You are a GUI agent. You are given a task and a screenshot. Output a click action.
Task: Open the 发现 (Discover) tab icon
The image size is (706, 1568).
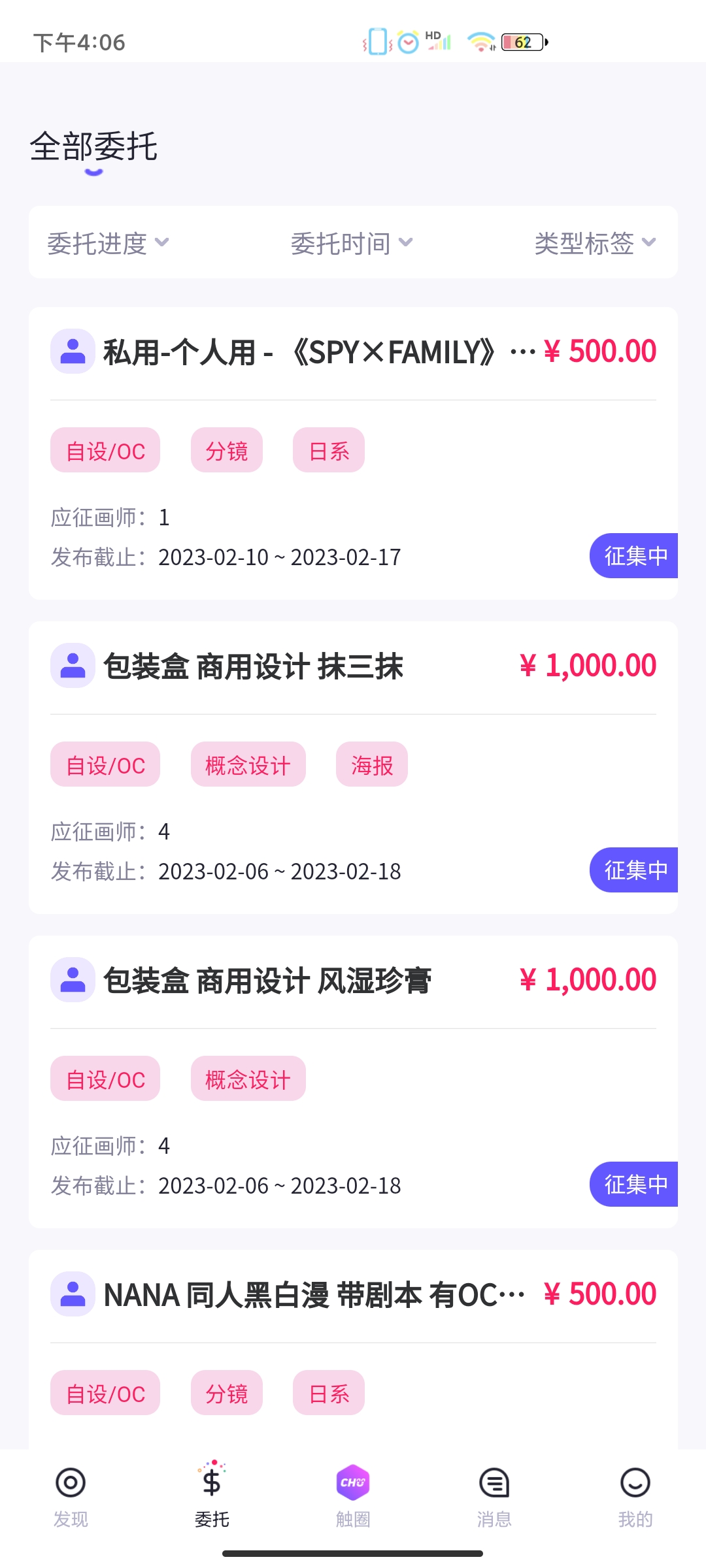[x=70, y=1484]
